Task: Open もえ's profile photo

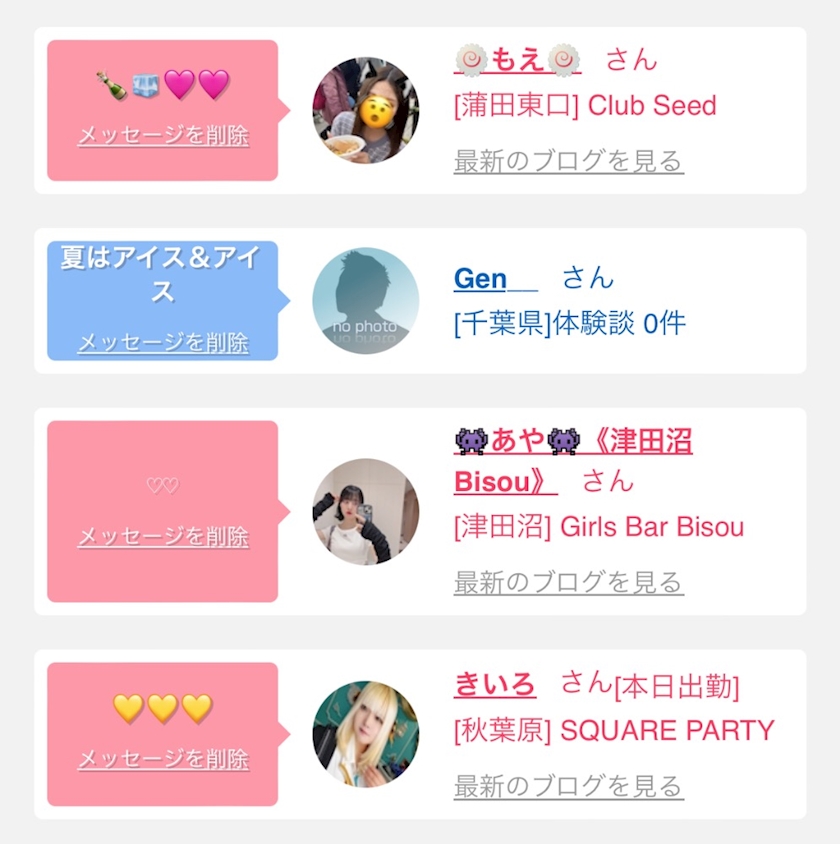Action: [365, 110]
